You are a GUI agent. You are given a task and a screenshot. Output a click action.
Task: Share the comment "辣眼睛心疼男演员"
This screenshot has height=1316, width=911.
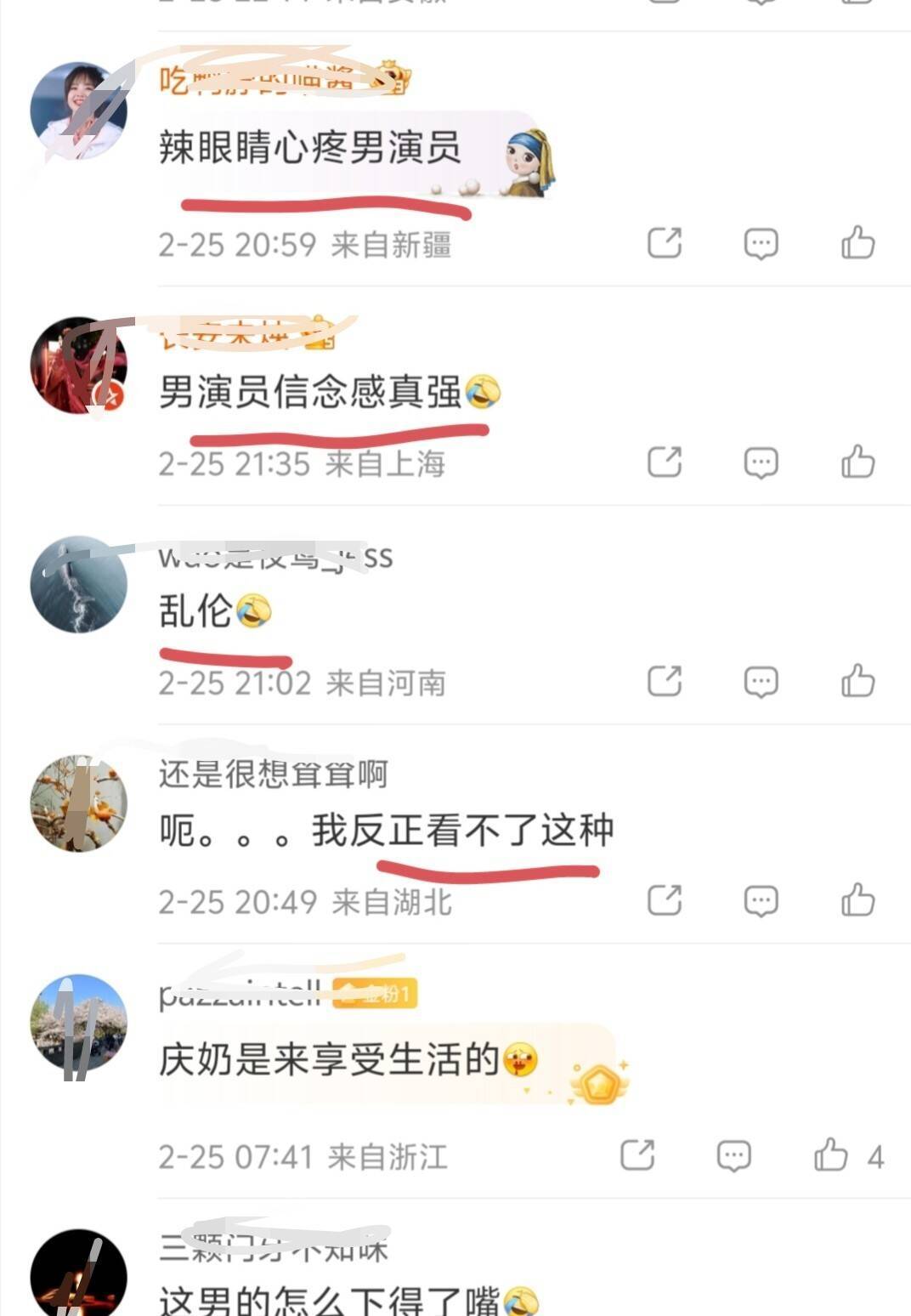[664, 243]
